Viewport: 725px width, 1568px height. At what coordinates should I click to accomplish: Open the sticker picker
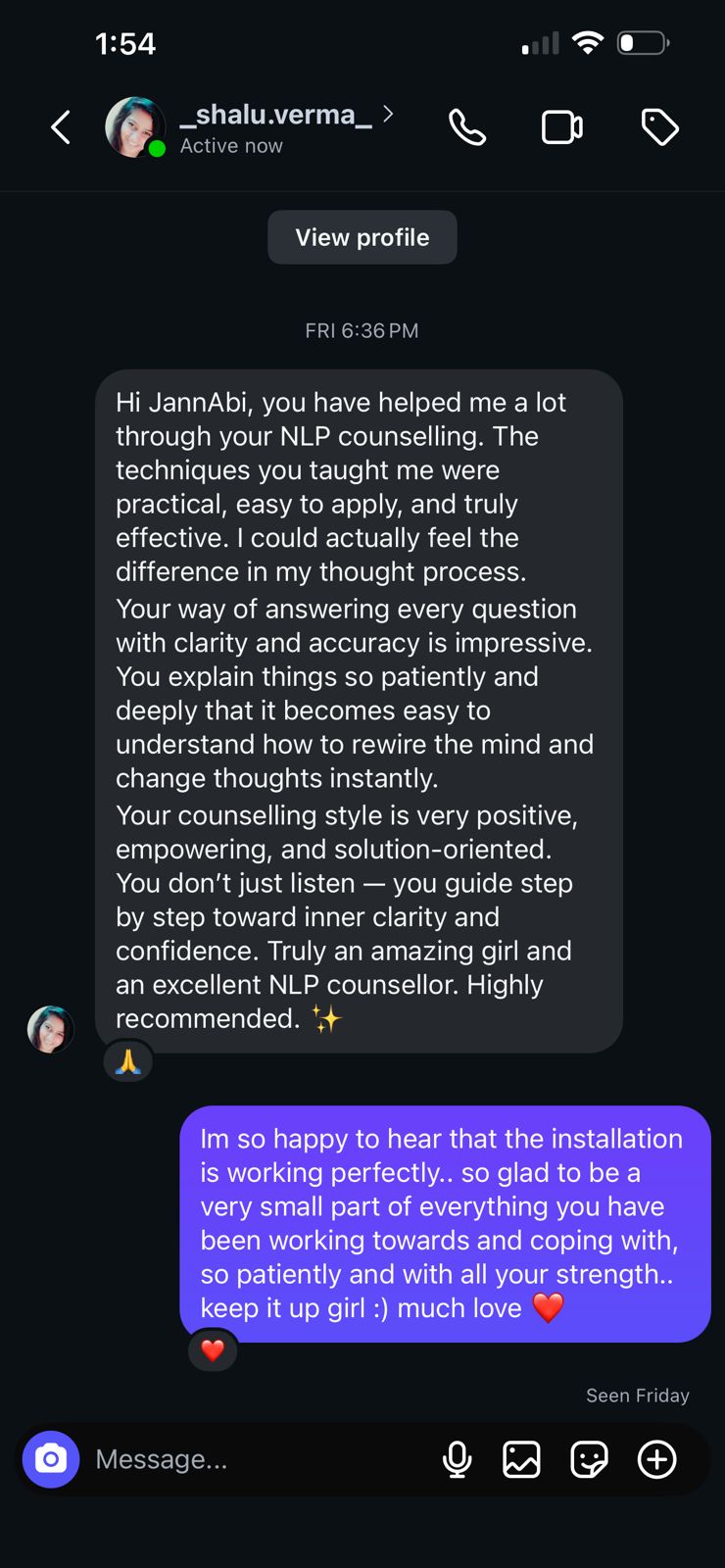(x=589, y=1459)
